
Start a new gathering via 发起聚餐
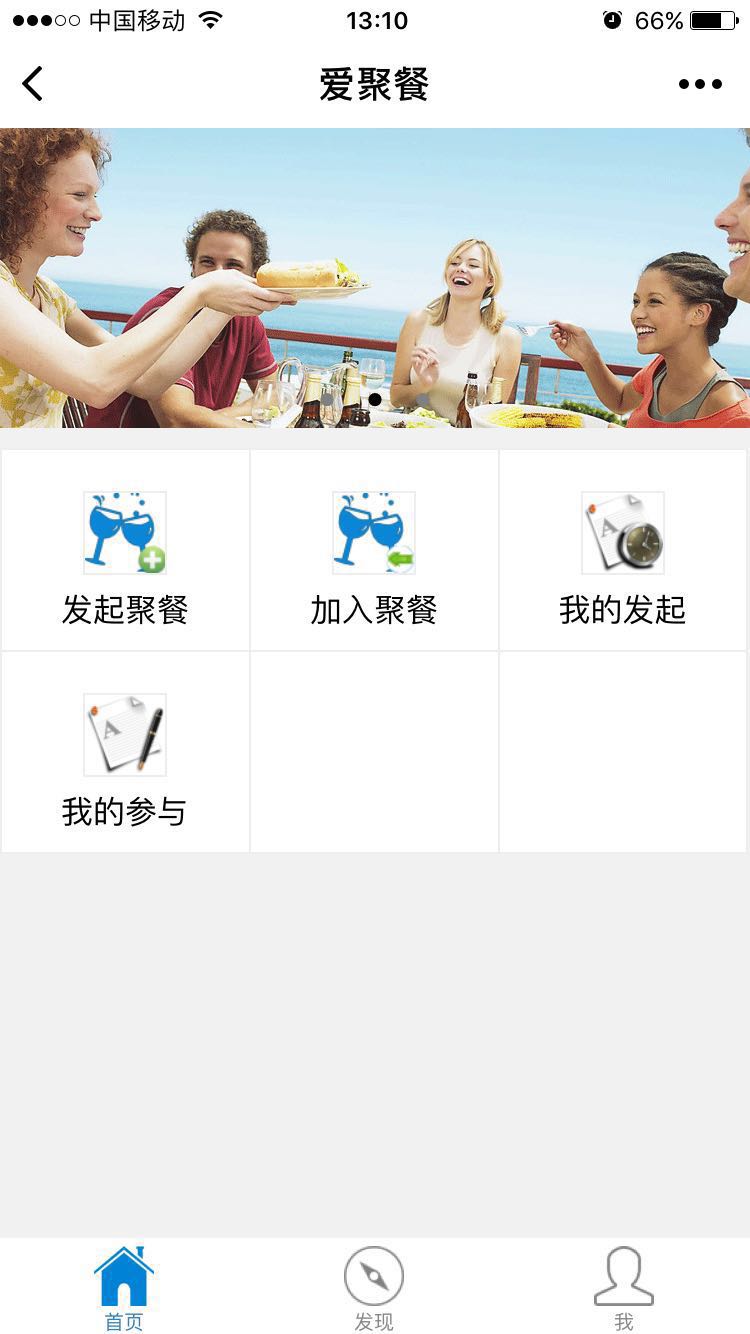pos(125,552)
